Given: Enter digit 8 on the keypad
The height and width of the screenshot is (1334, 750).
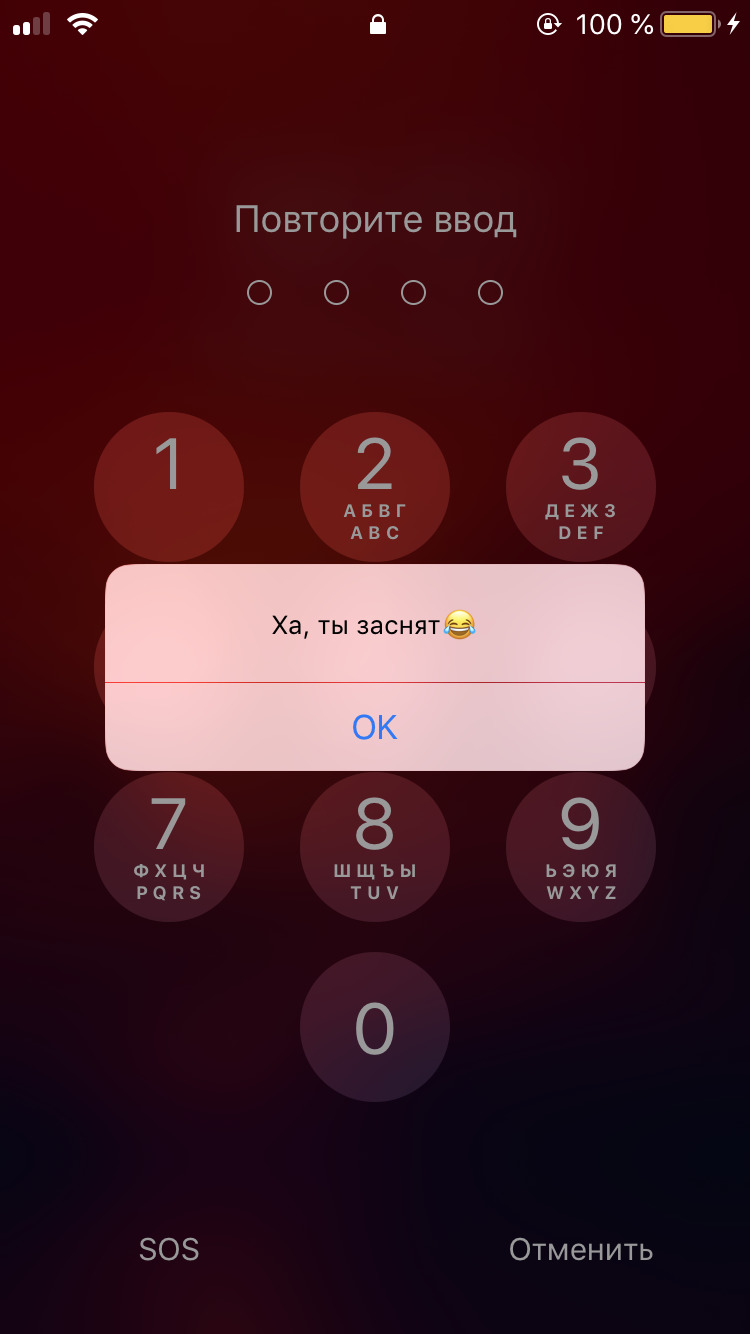Looking at the screenshot, I should [x=375, y=847].
